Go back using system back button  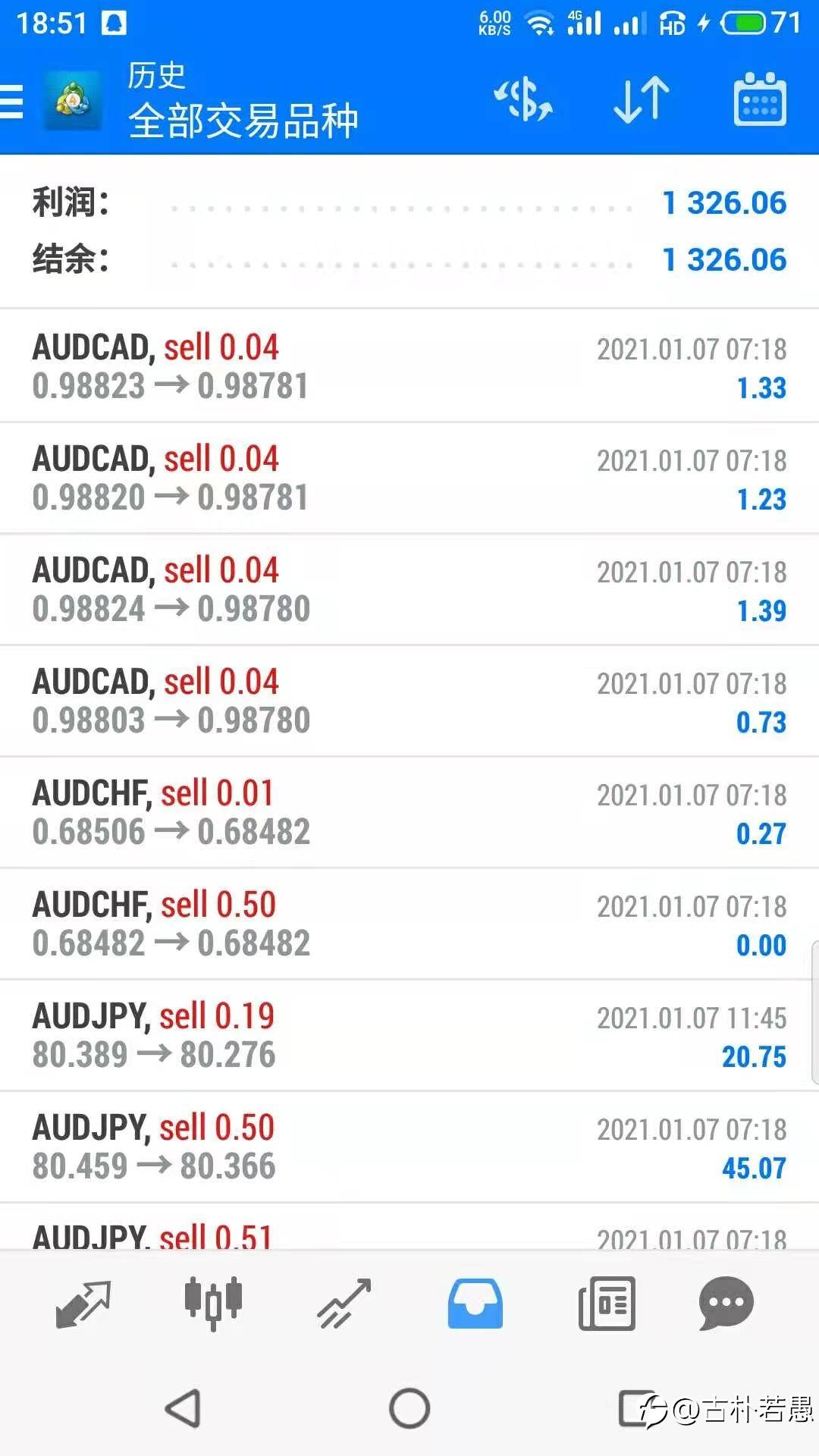[184, 1409]
